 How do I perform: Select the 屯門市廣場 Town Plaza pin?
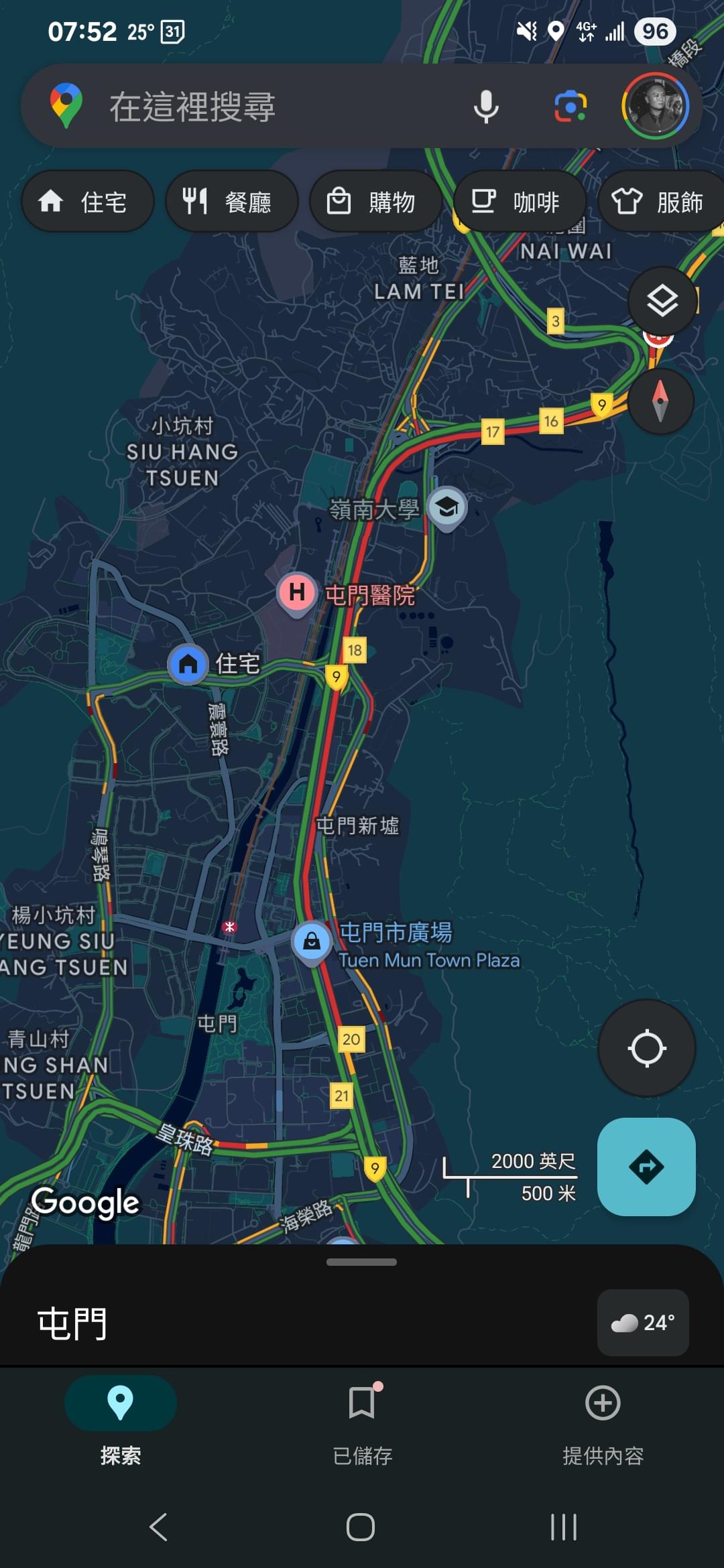pos(312,942)
